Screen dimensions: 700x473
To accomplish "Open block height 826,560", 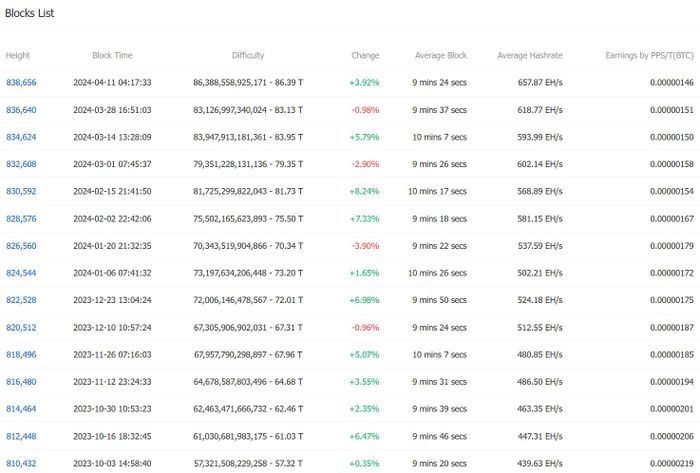I will pos(21,245).
